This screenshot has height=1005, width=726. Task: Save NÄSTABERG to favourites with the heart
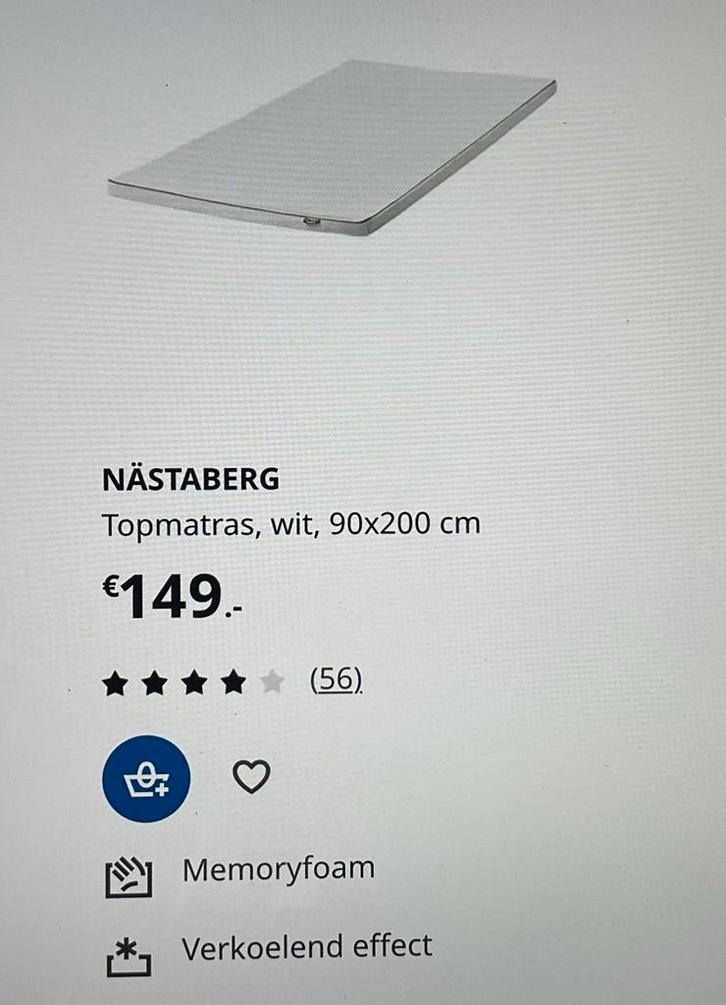pos(251,777)
